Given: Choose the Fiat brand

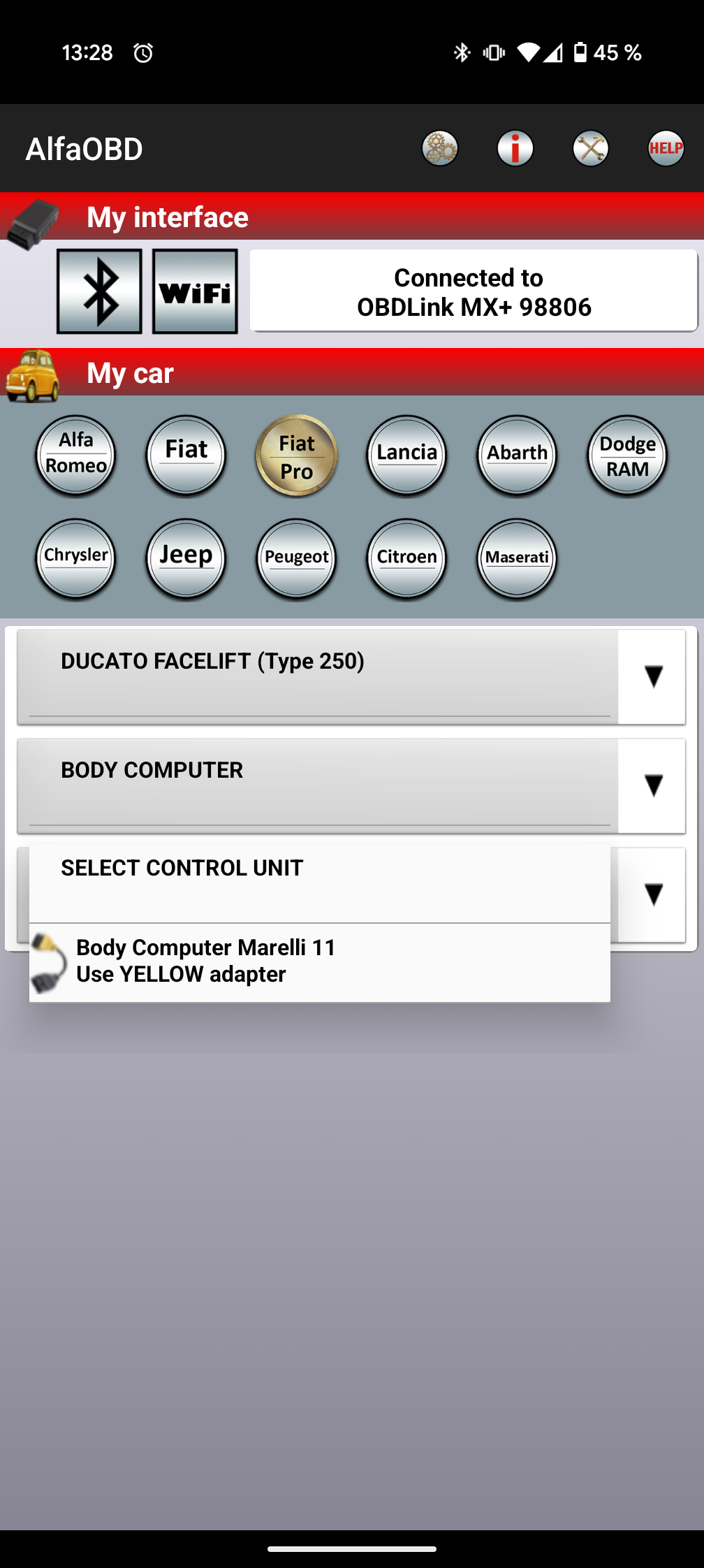Looking at the screenshot, I should tap(186, 456).
